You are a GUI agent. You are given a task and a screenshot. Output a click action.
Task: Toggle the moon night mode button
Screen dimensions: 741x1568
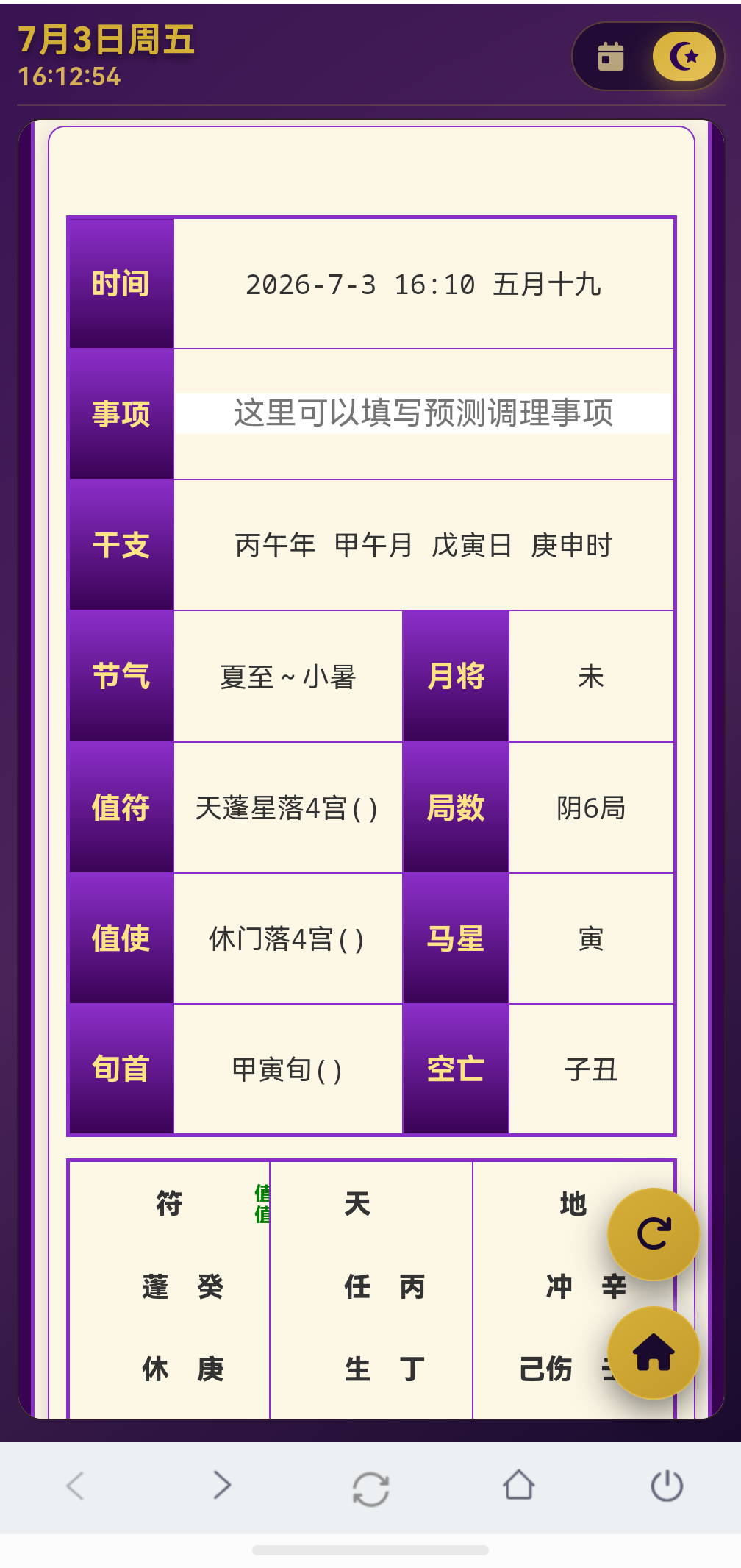pyautogui.click(x=684, y=57)
